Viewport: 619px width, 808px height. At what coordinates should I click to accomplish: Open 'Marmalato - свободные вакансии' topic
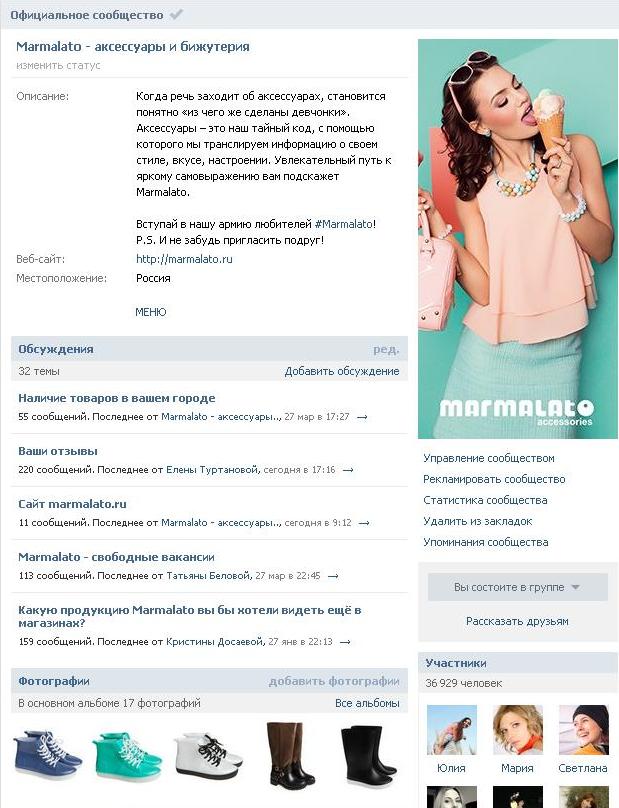pos(116,557)
